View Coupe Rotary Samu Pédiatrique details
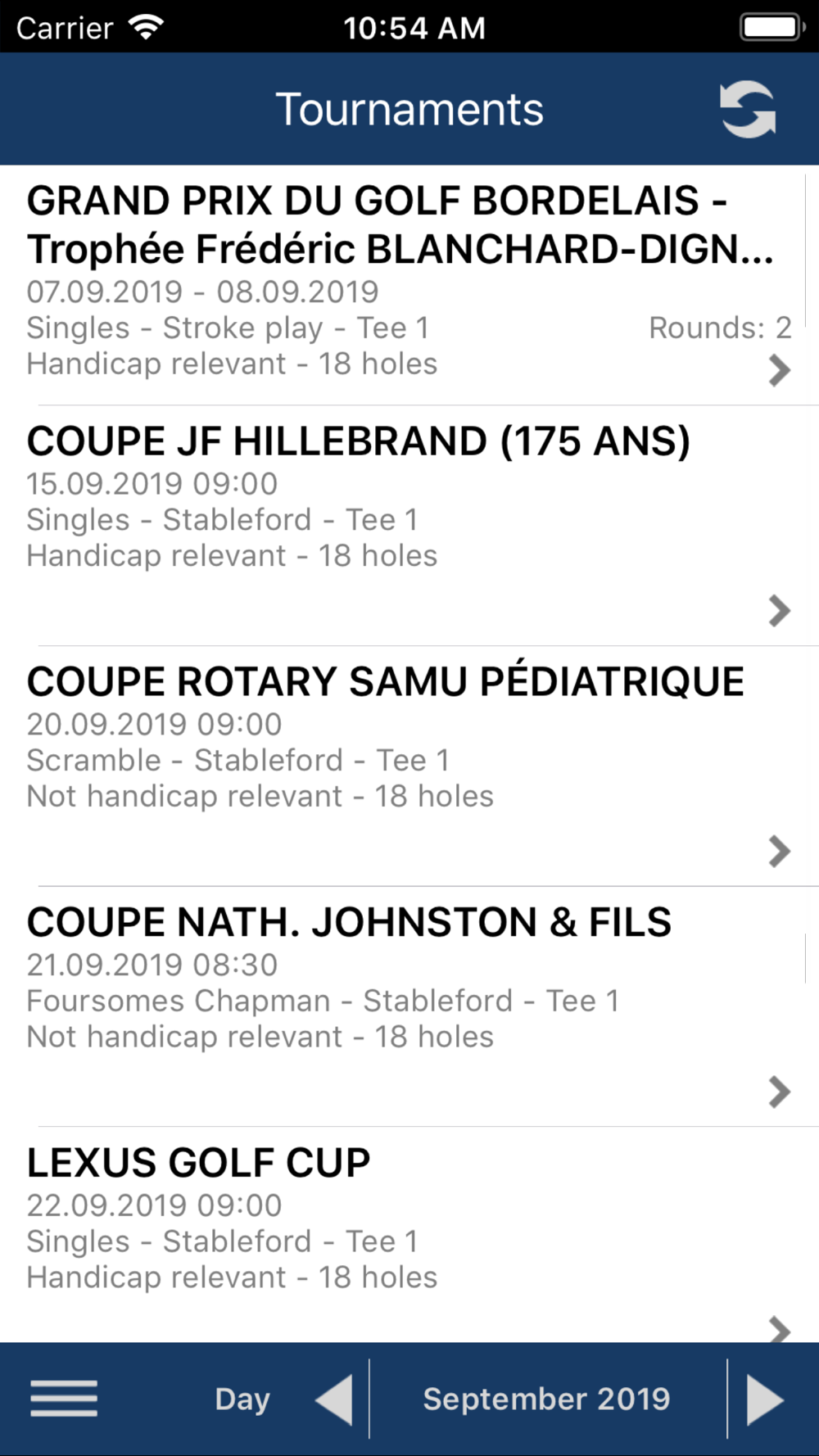The height and width of the screenshot is (1456, 819). (409, 766)
